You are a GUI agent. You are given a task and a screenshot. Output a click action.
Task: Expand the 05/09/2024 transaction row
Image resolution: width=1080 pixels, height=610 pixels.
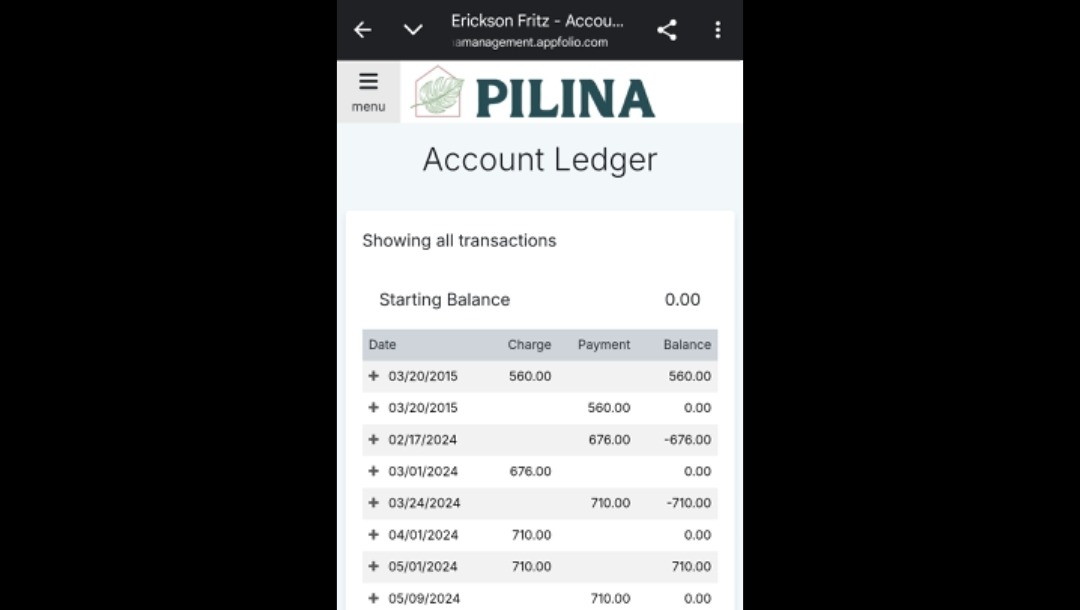click(374, 598)
